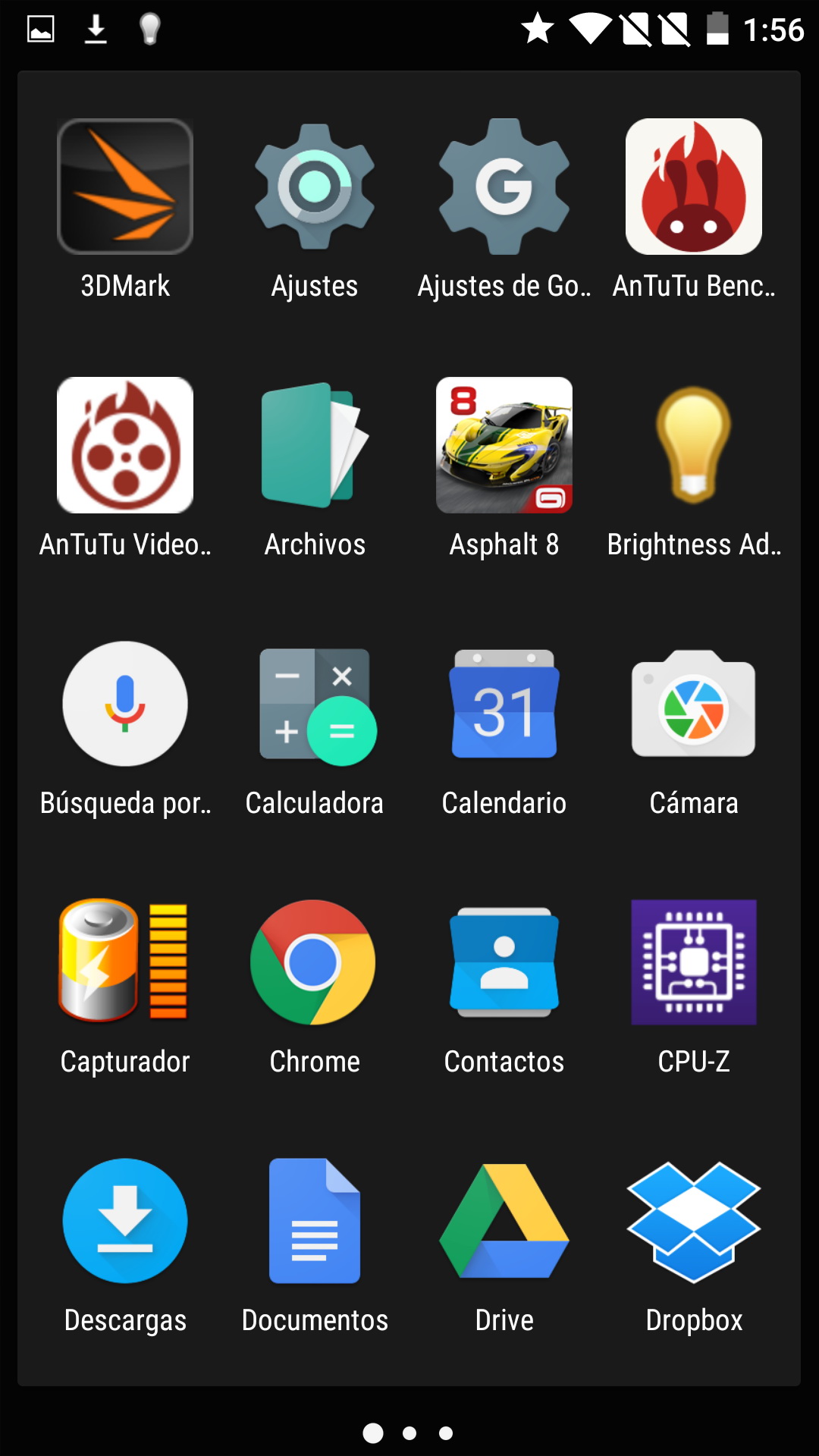Launch the Asphalt 8 game
Viewport: 819px width, 1456px height.
504,445
